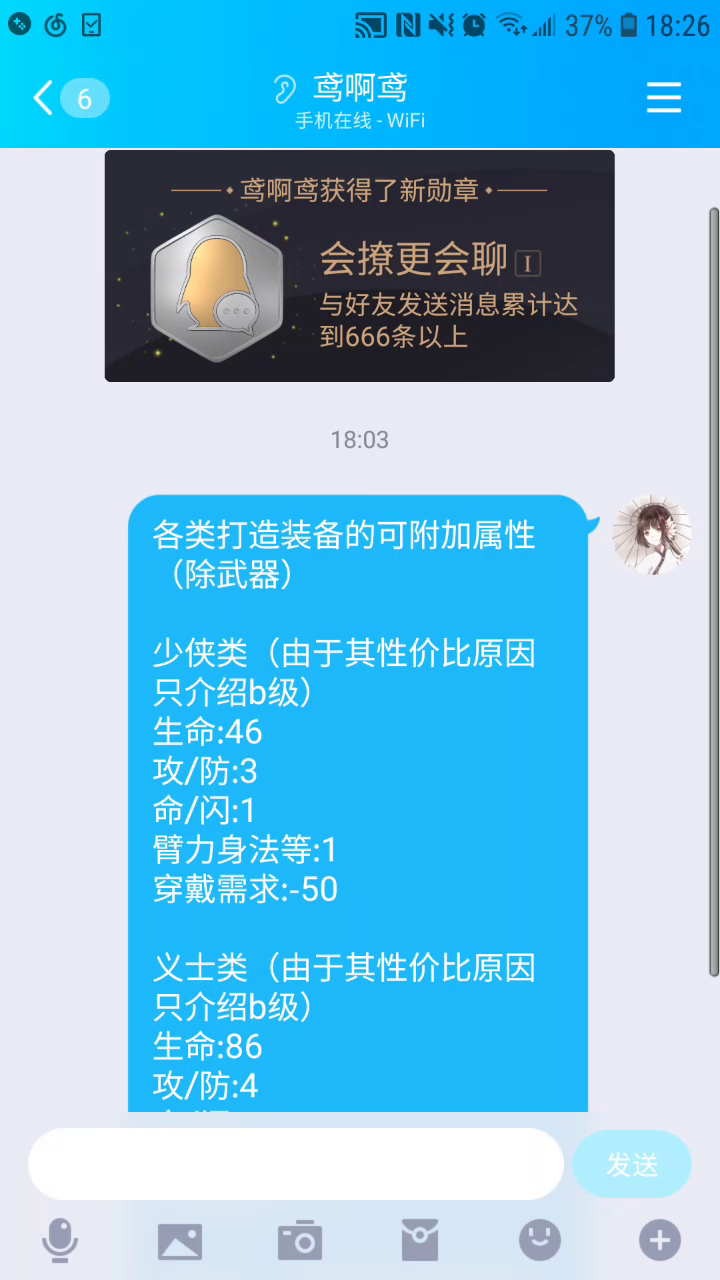Go back to the message list
The height and width of the screenshot is (1280, 720).
(x=68, y=98)
